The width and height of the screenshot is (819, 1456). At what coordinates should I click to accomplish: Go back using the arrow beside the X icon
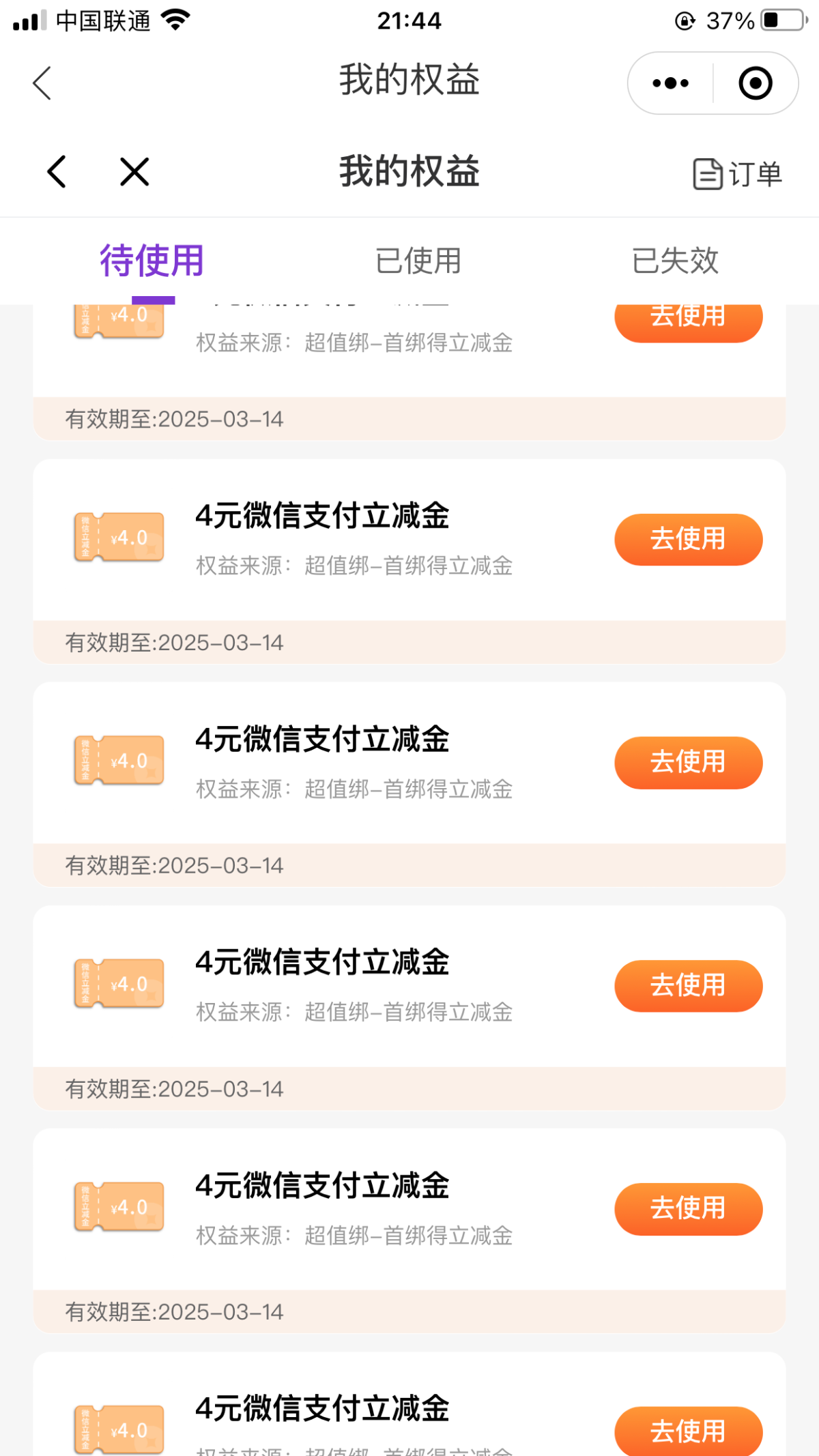(57, 171)
